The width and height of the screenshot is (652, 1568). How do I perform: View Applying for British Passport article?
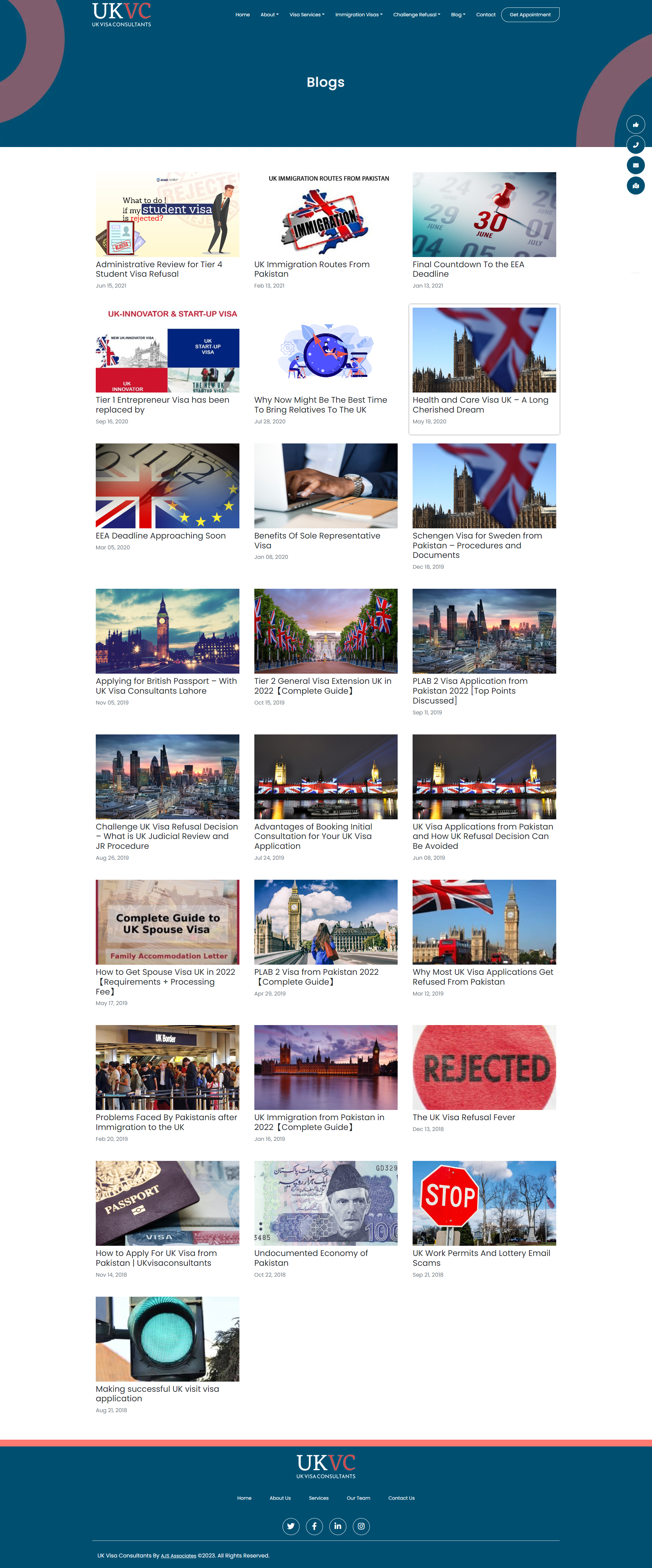click(x=166, y=686)
